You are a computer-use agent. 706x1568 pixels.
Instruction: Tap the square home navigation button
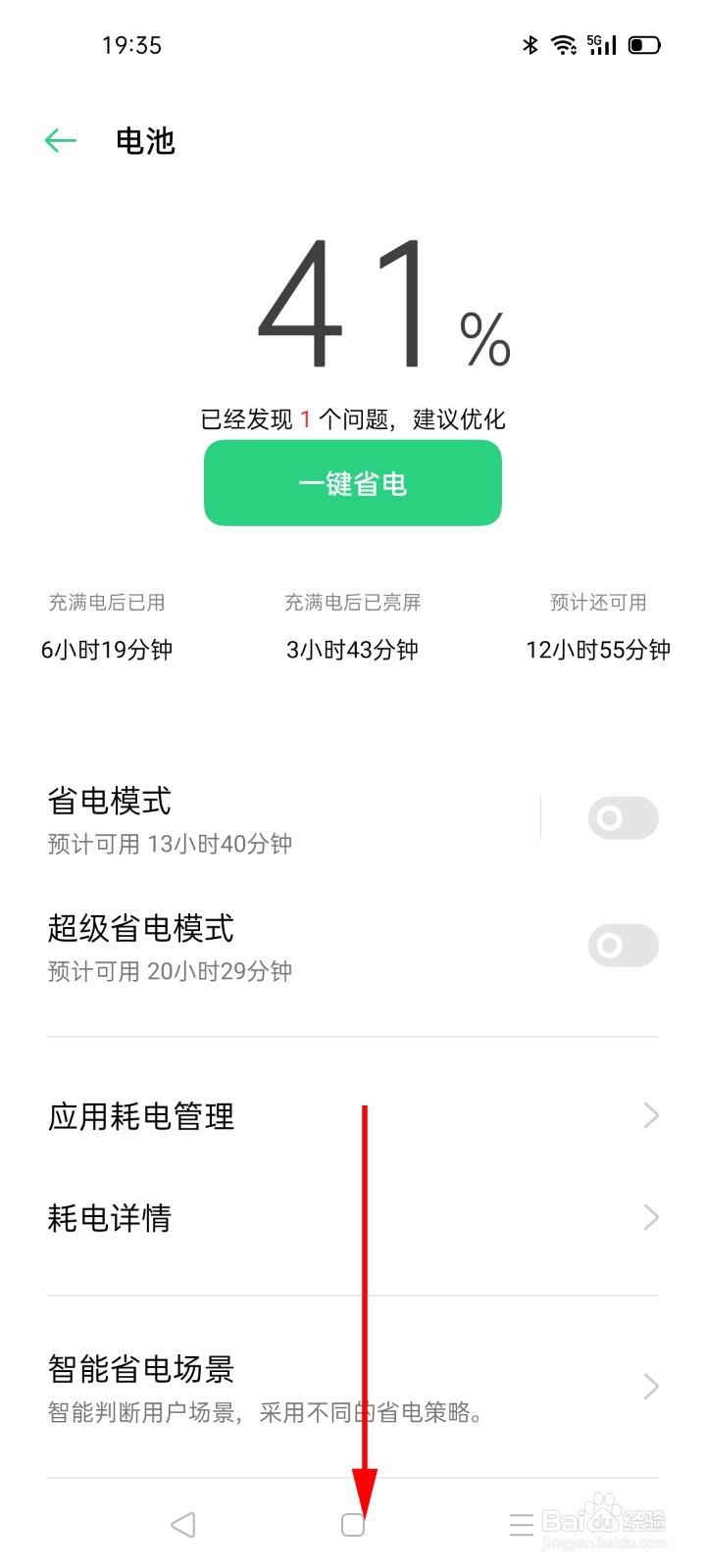coord(353,1524)
